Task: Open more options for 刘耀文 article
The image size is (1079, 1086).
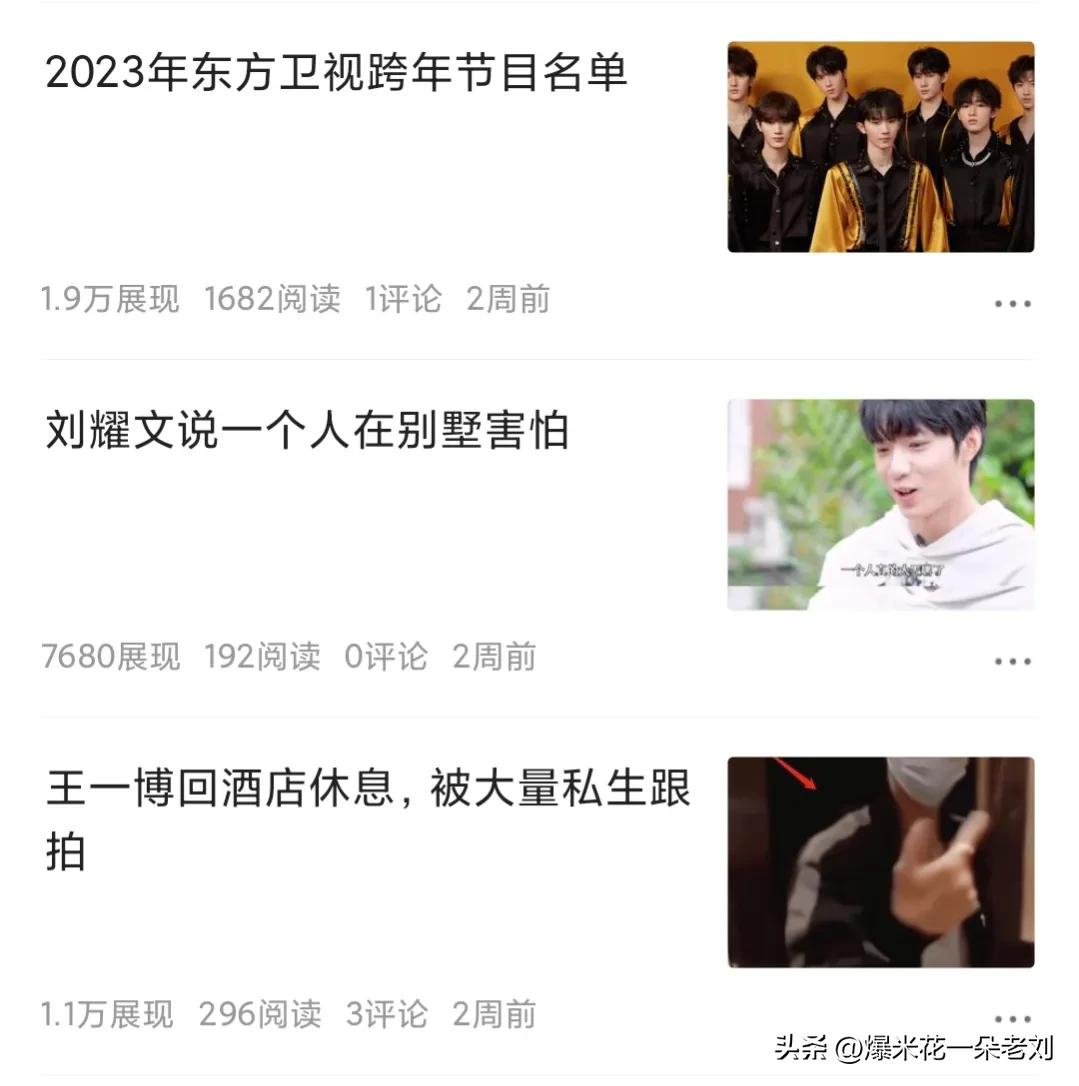Action: coord(1012,661)
